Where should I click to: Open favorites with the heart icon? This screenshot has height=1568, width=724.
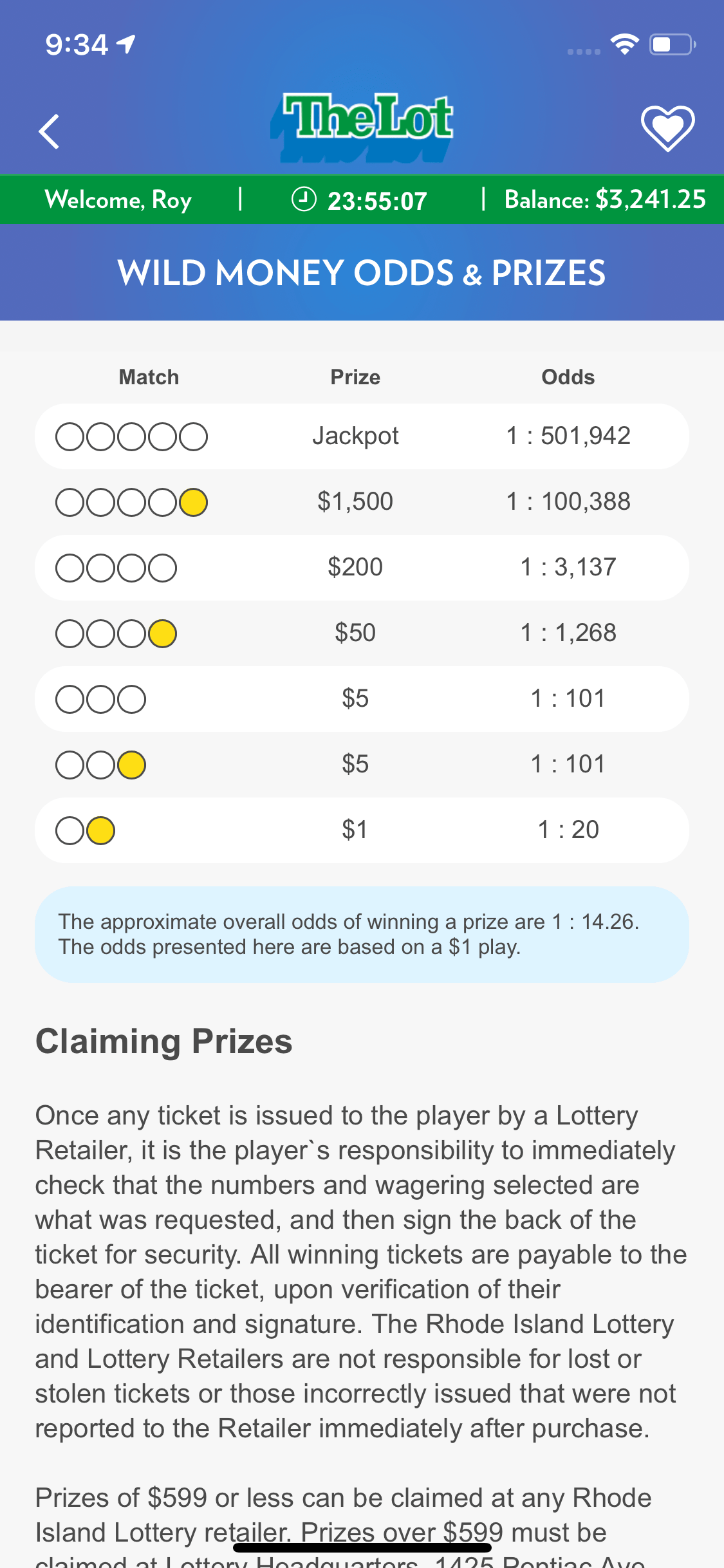click(667, 128)
